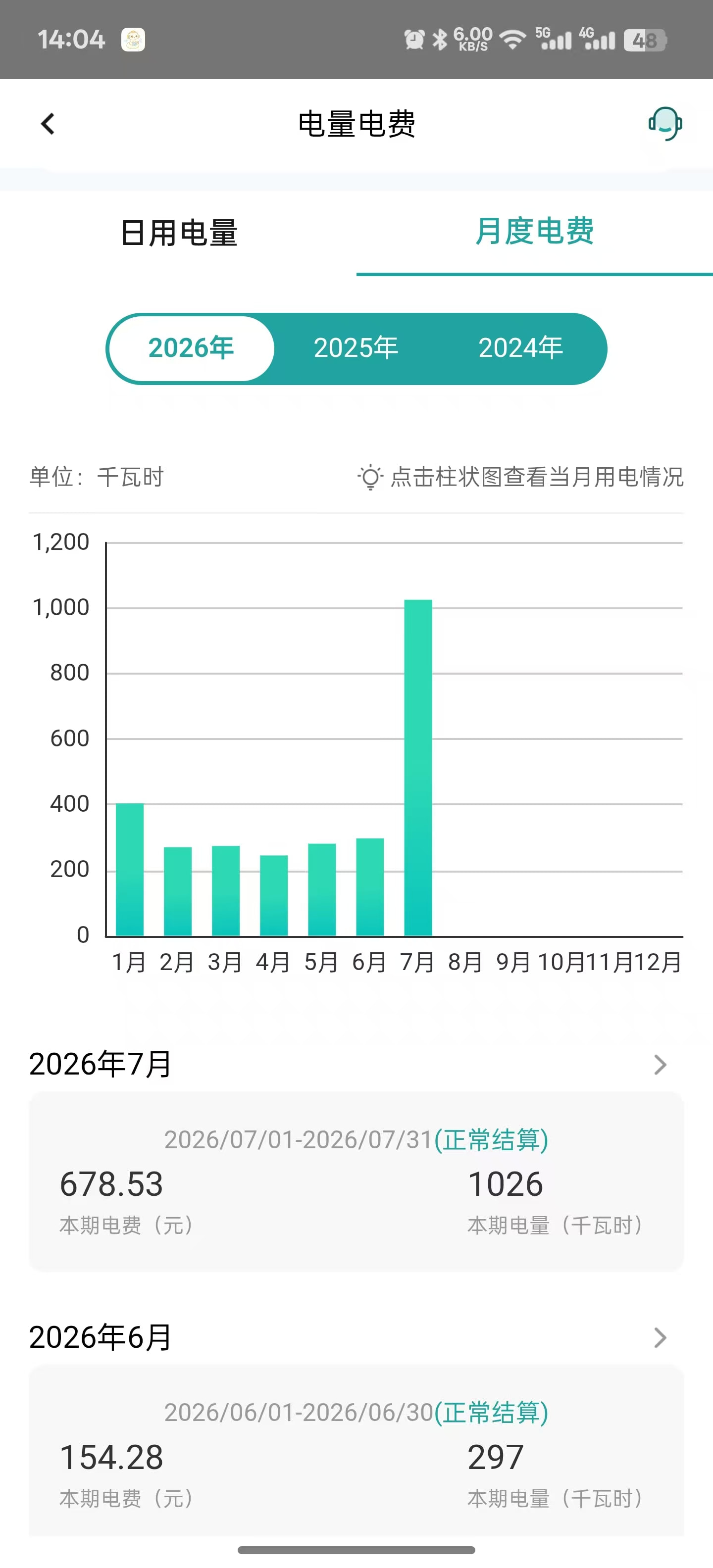Go back using the top-left arrow
713x1568 pixels.
48,124
